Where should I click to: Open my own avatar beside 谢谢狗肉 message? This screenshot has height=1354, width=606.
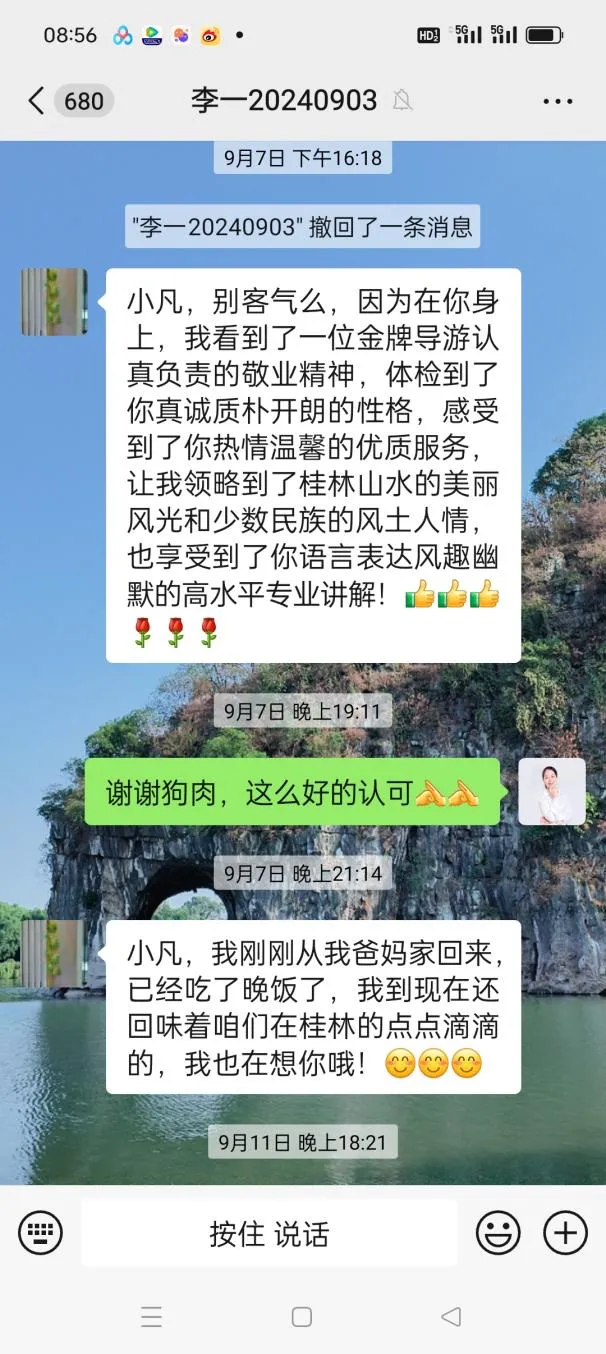click(551, 791)
